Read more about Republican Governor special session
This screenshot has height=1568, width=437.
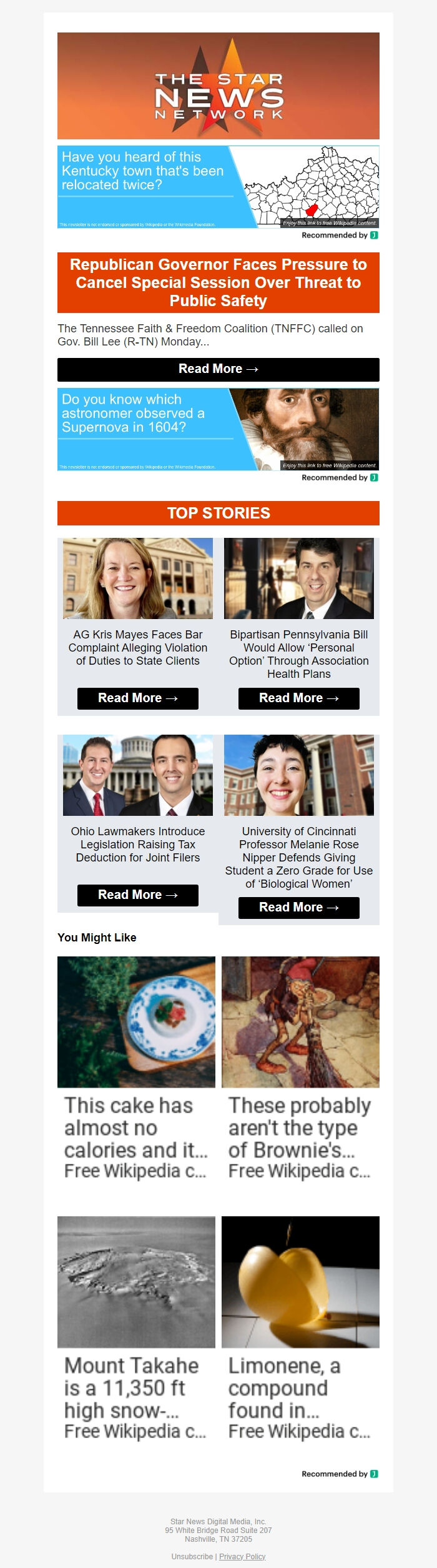coord(218,369)
